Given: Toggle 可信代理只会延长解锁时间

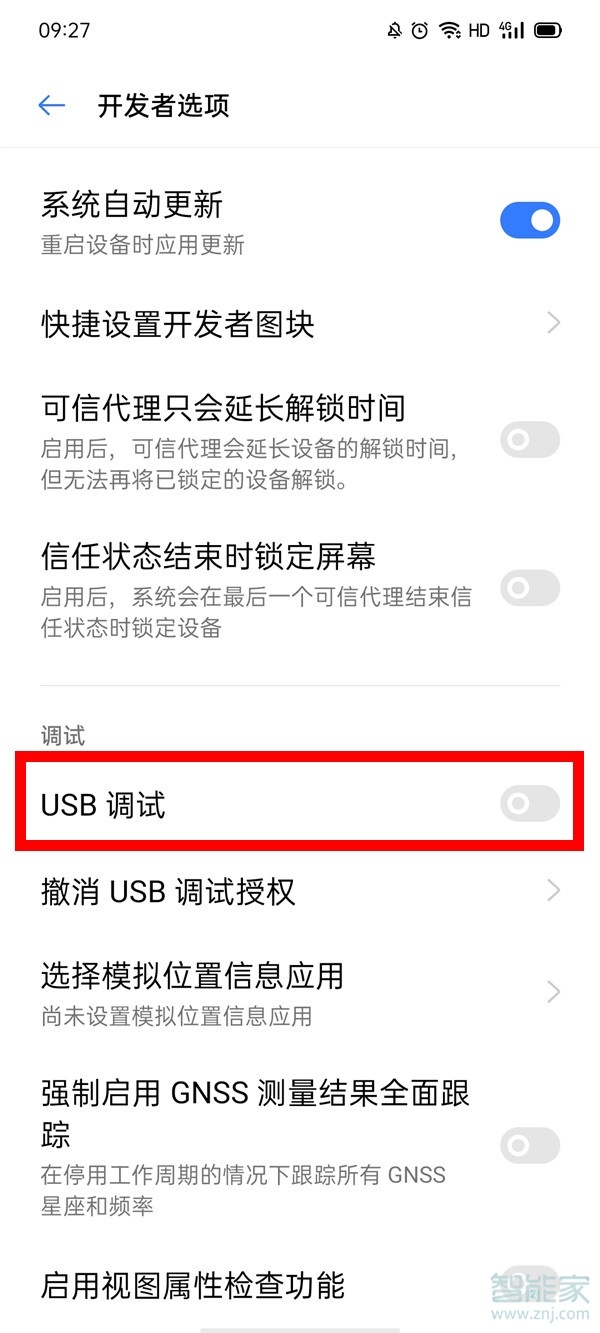Looking at the screenshot, I should click(529, 440).
